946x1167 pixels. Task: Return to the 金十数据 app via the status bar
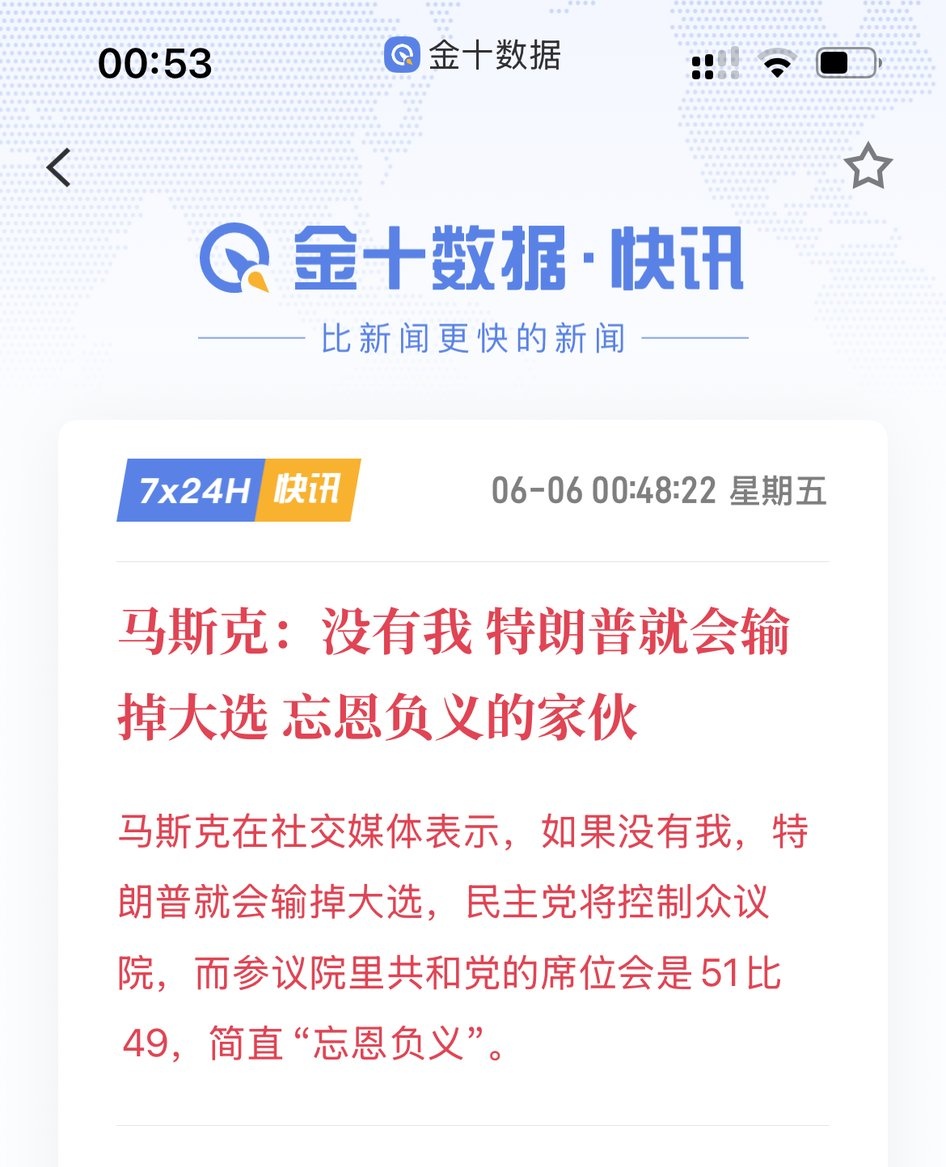coord(472,55)
